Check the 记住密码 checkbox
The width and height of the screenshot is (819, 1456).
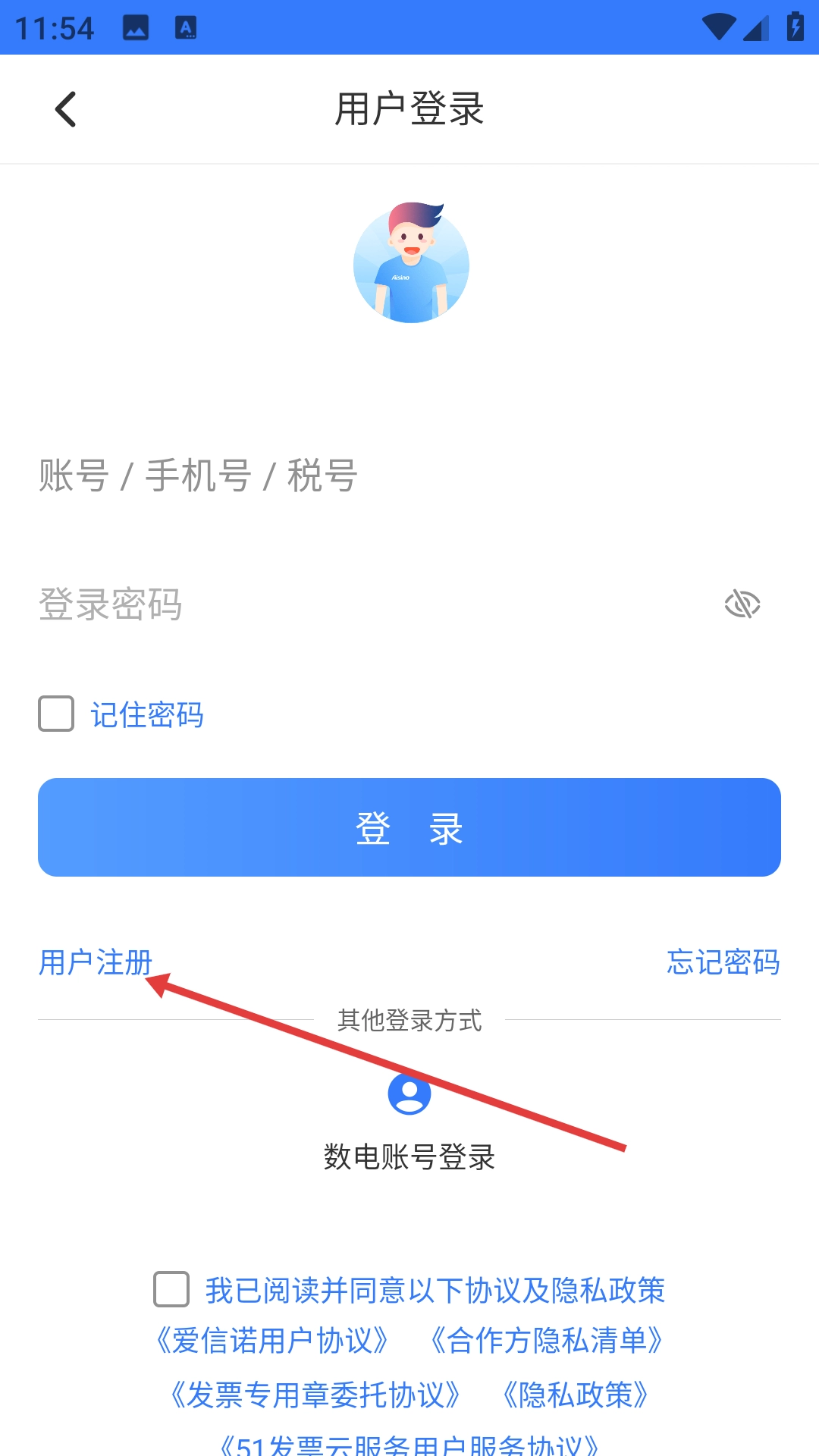point(56,714)
